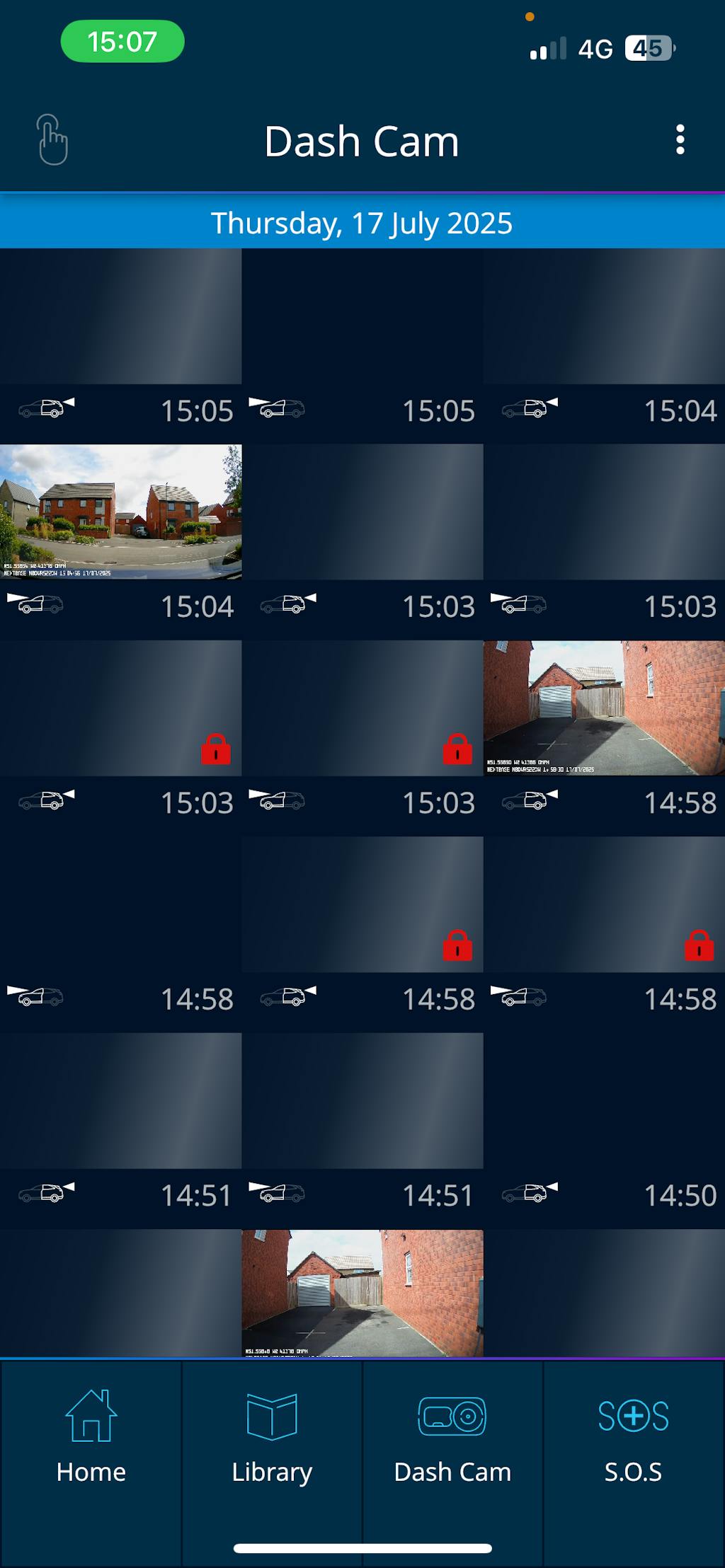
Task: Switch to the Library tab
Action: click(x=272, y=1436)
